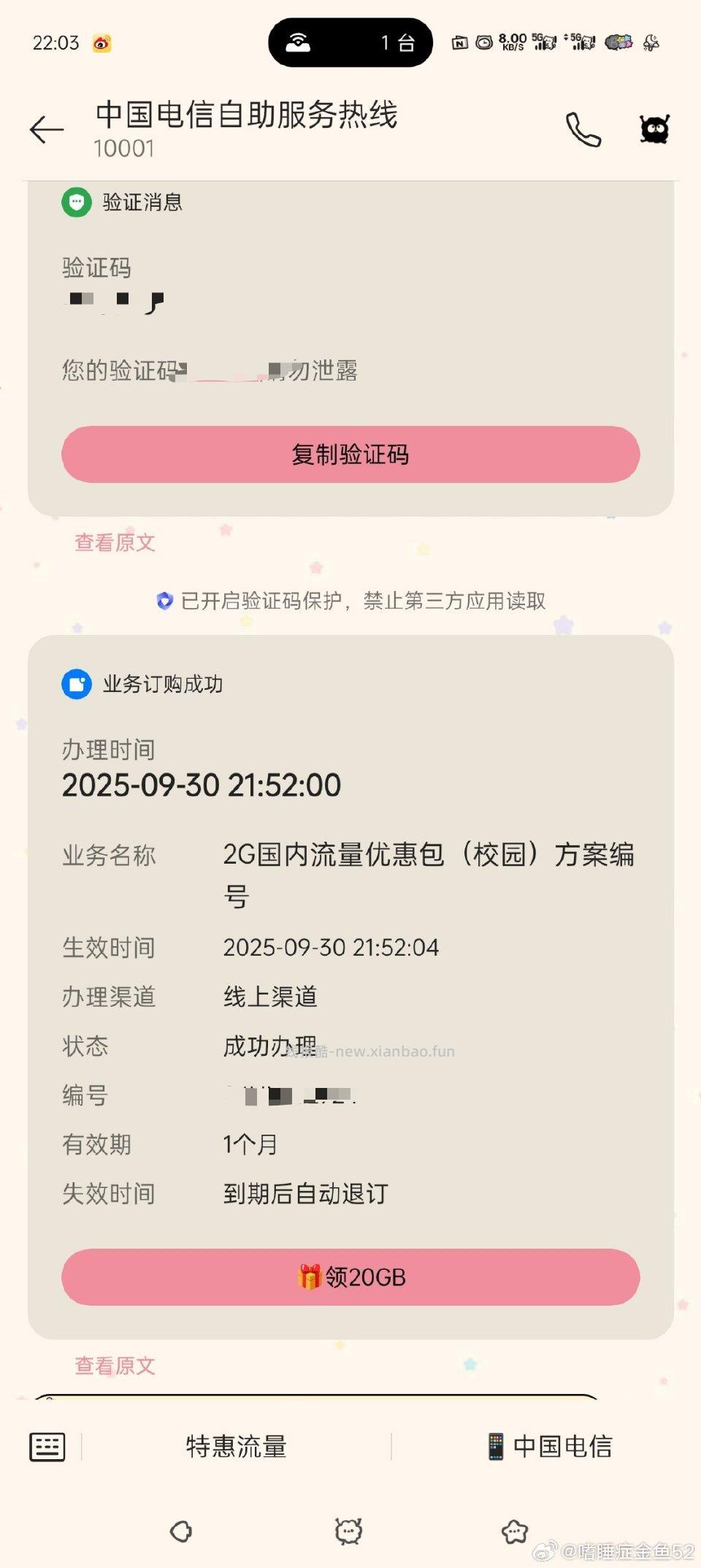701x1568 pixels.
Task: Tap the keyboard icon to compose a message
Action: [47, 1446]
